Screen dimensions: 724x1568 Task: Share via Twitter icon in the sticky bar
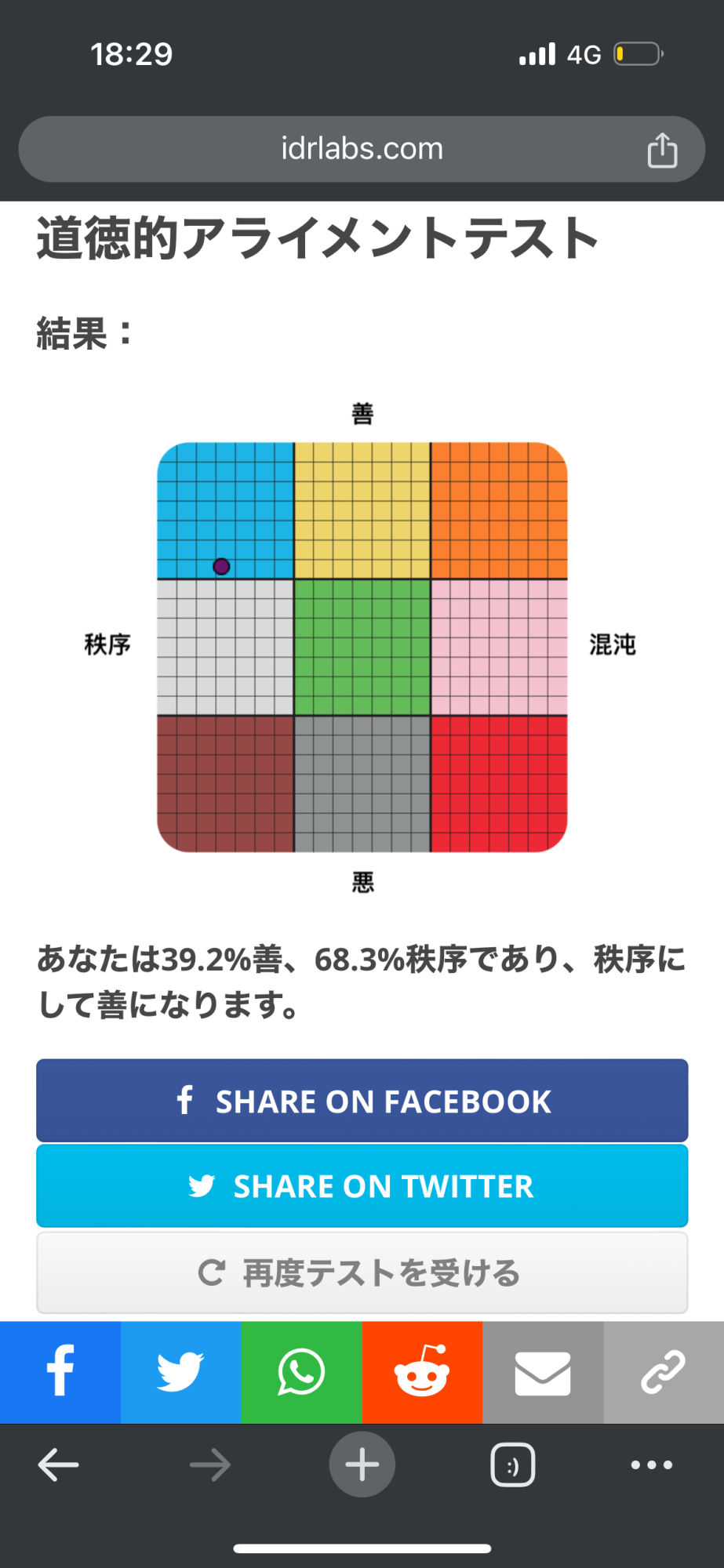[x=180, y=1372]
